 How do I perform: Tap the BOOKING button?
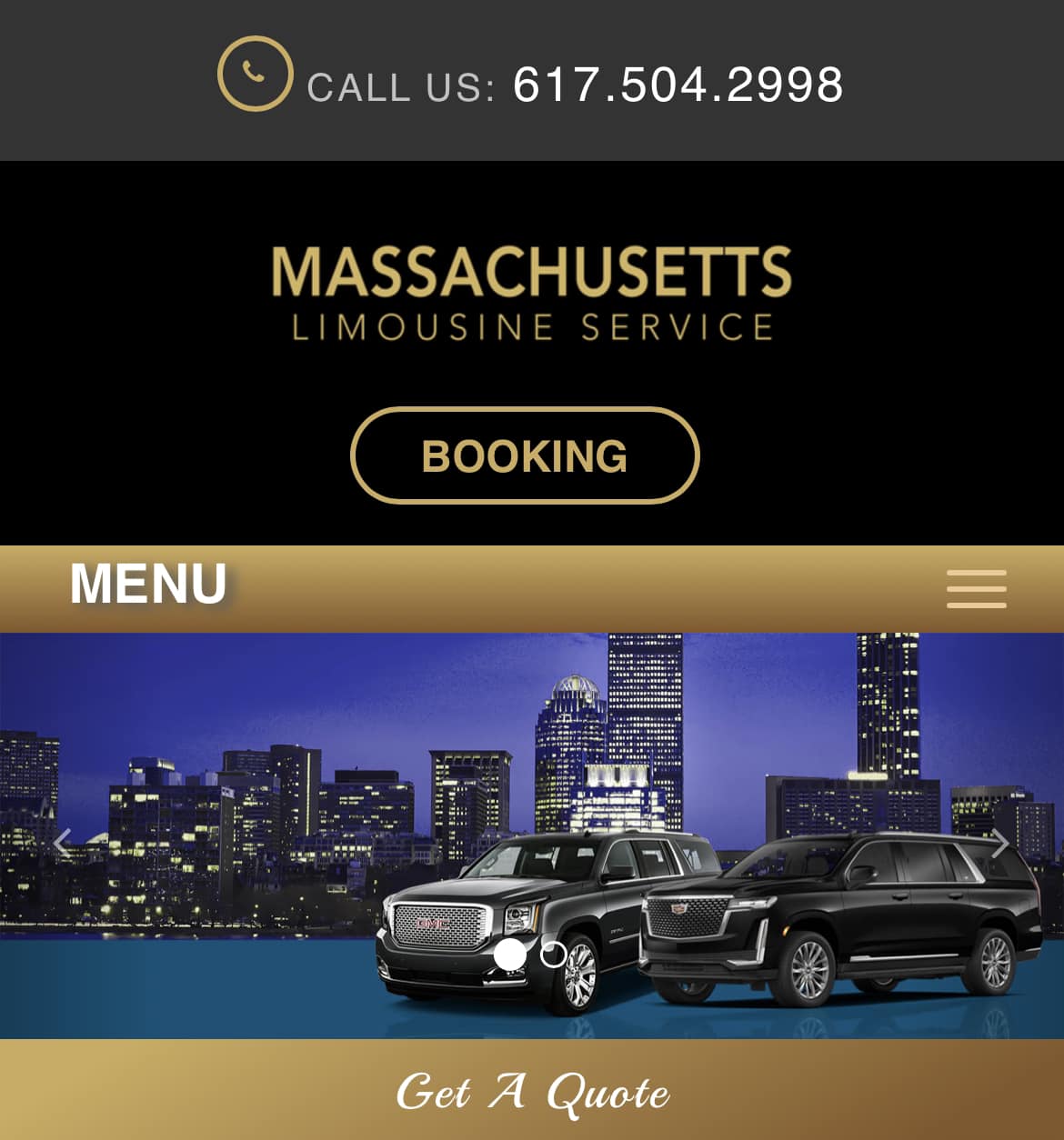click(x=525, y=455)
